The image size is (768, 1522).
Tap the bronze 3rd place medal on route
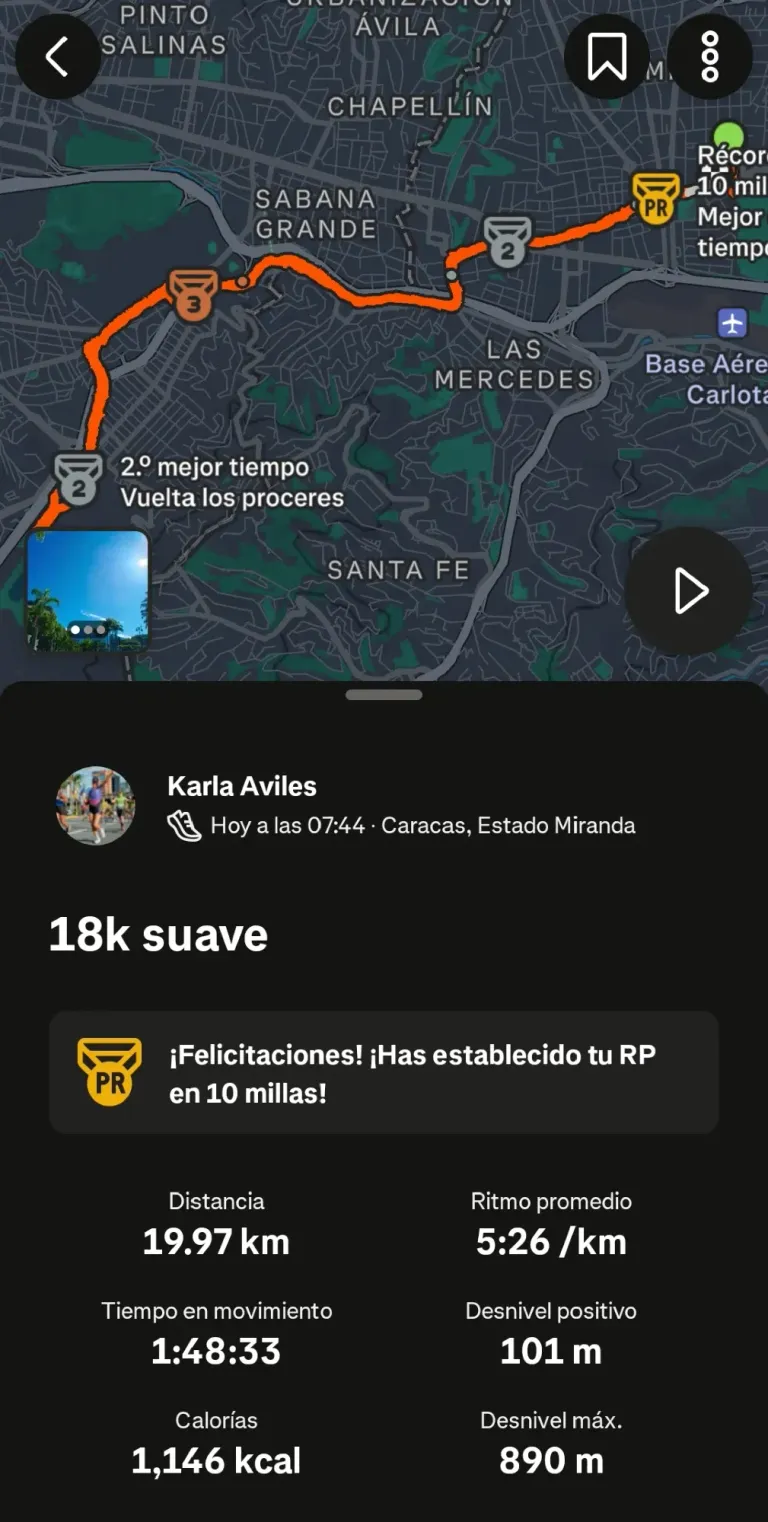coord(193,294)
